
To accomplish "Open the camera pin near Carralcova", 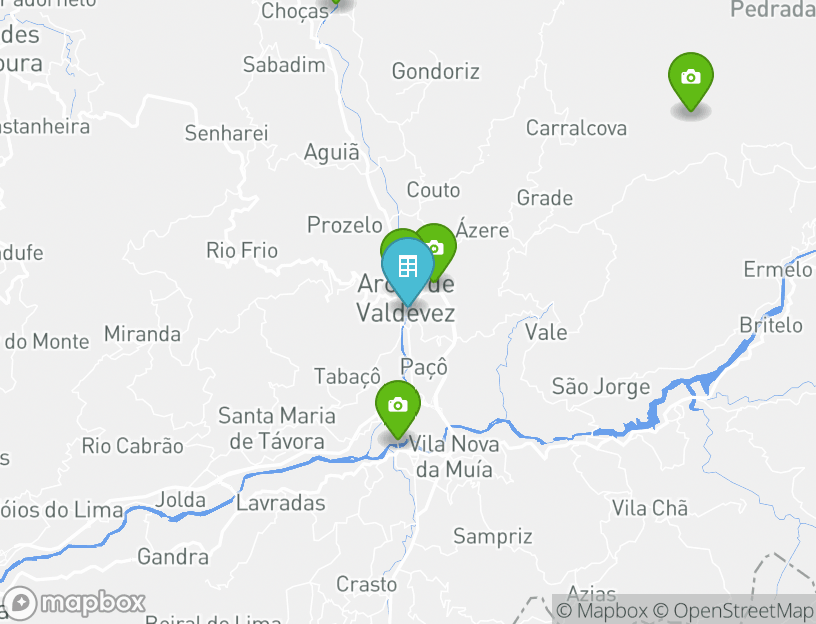I will tap(690, 78).
